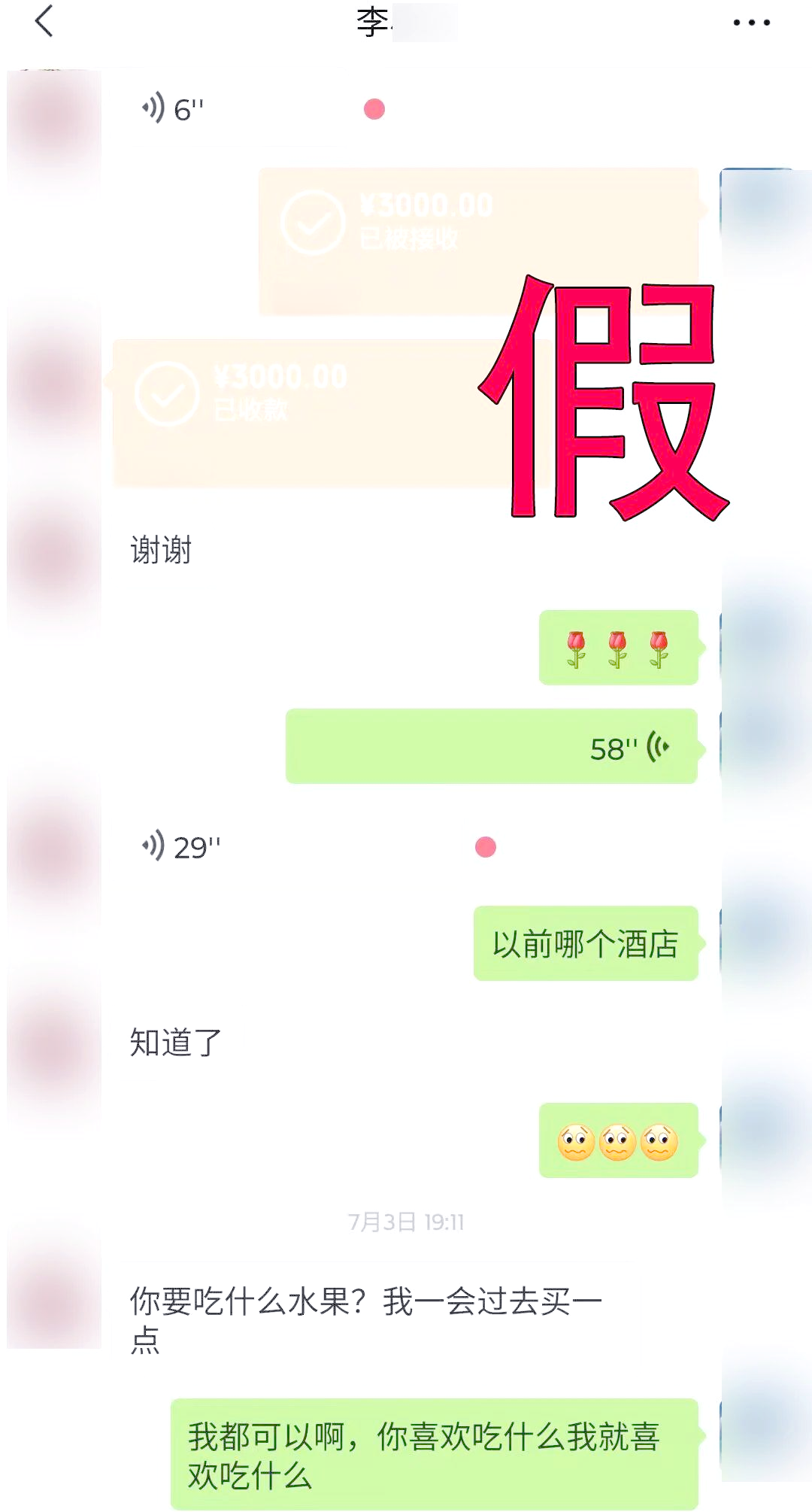Play the 6-second voice message

click(x=226, y=110)
